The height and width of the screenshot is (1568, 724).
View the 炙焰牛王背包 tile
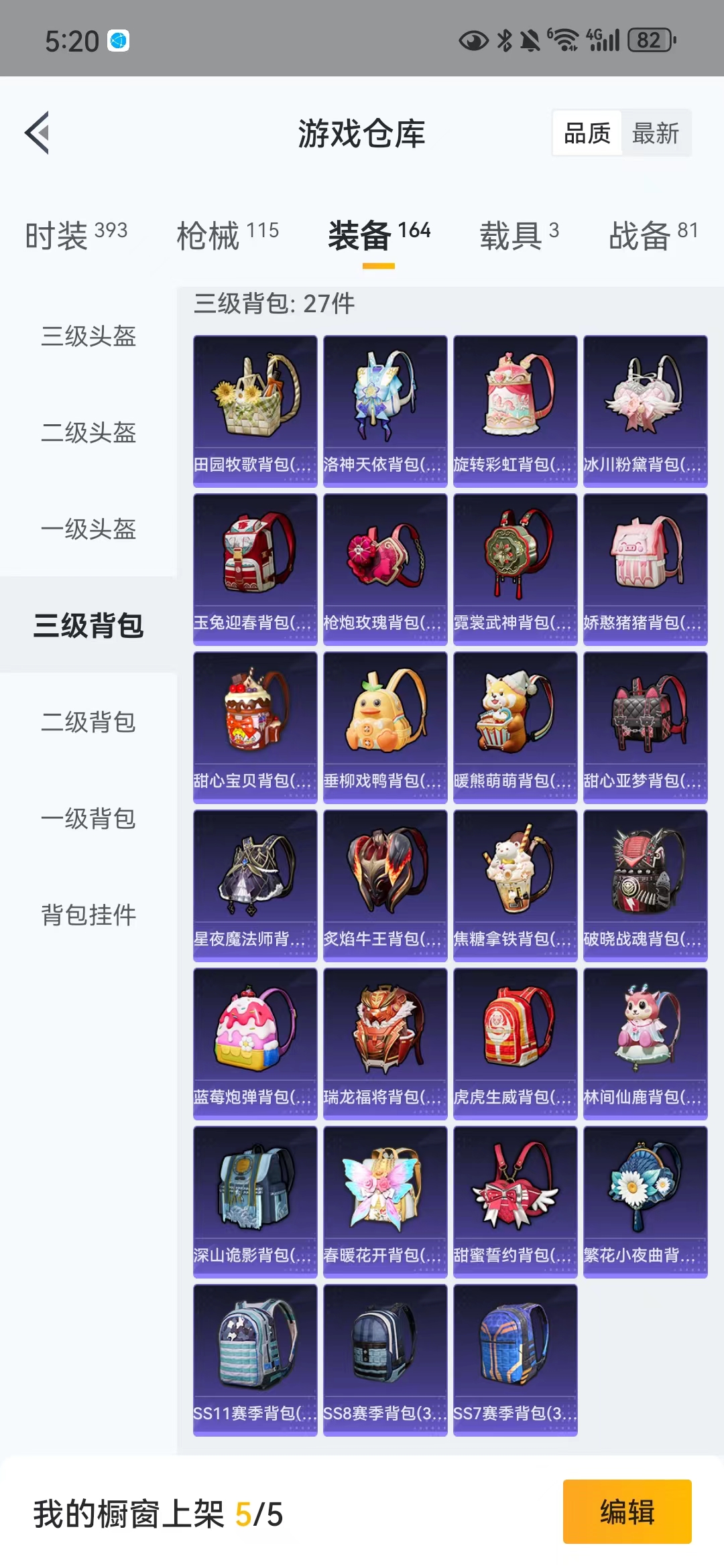[x=385, y=885]
